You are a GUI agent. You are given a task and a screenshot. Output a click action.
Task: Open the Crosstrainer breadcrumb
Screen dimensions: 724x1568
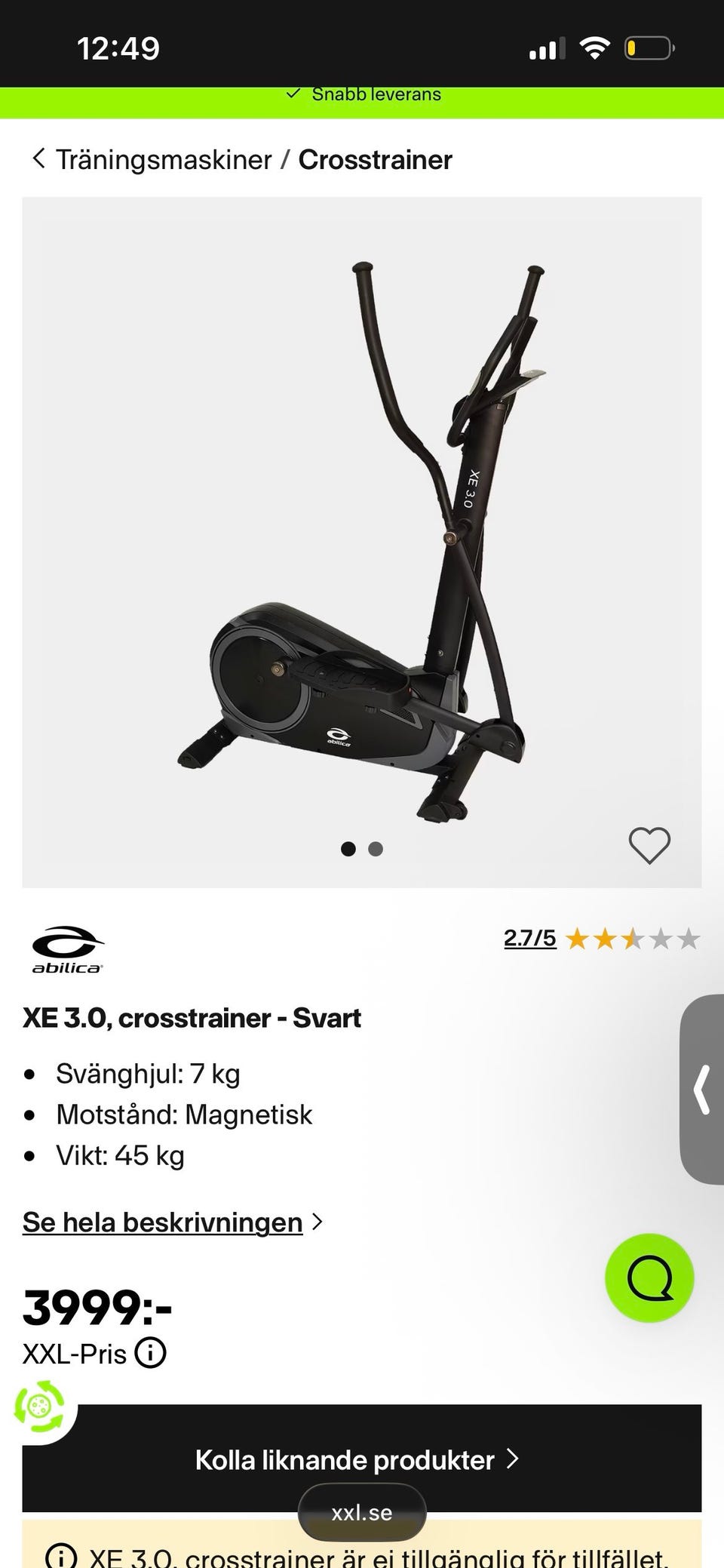tap(375, 160)
